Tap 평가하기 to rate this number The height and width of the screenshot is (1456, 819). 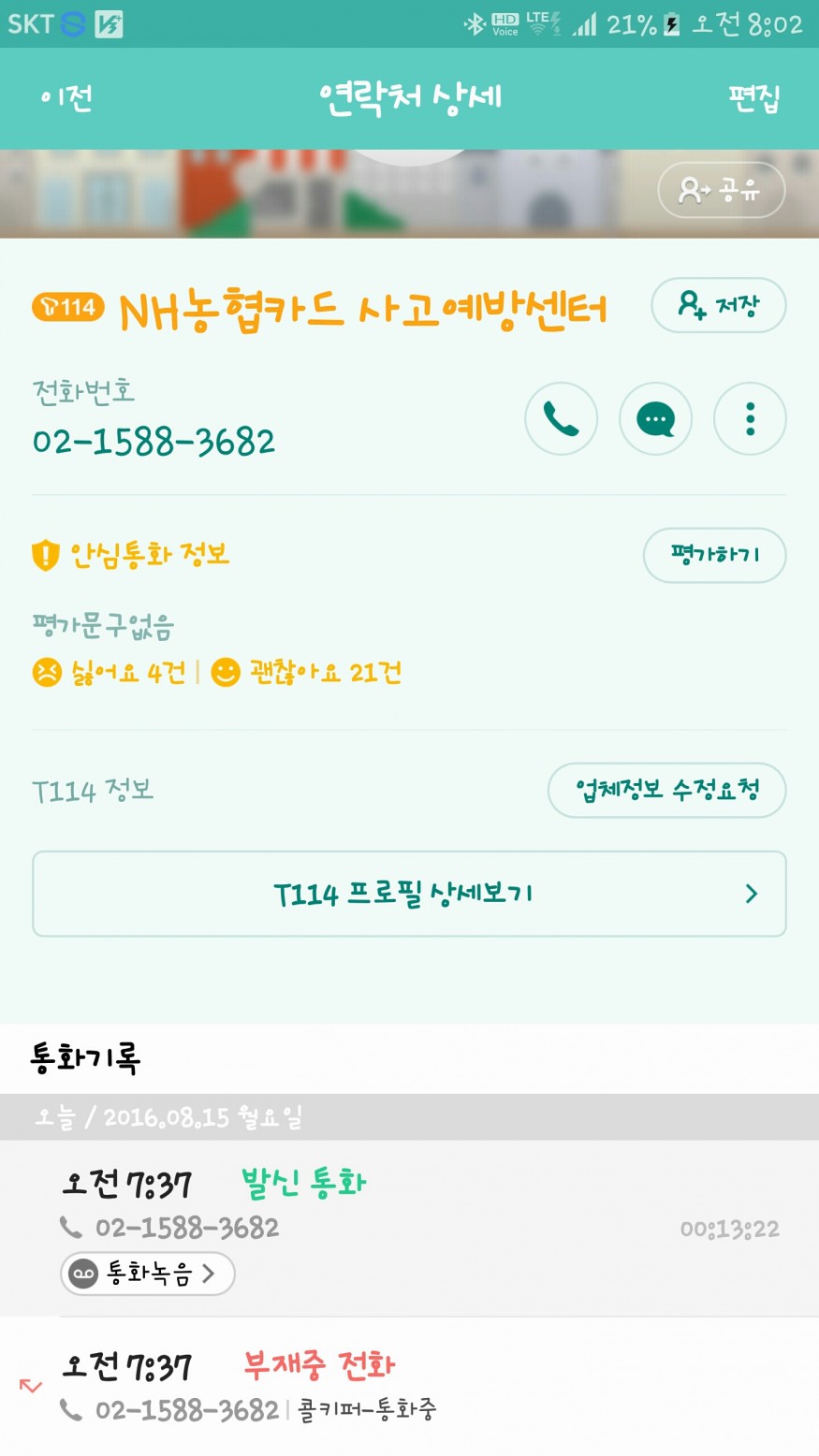714,555
